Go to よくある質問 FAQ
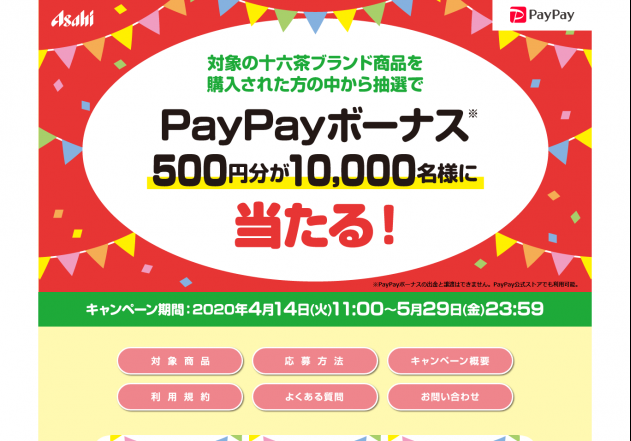The image size is (631, 441). 314,397
